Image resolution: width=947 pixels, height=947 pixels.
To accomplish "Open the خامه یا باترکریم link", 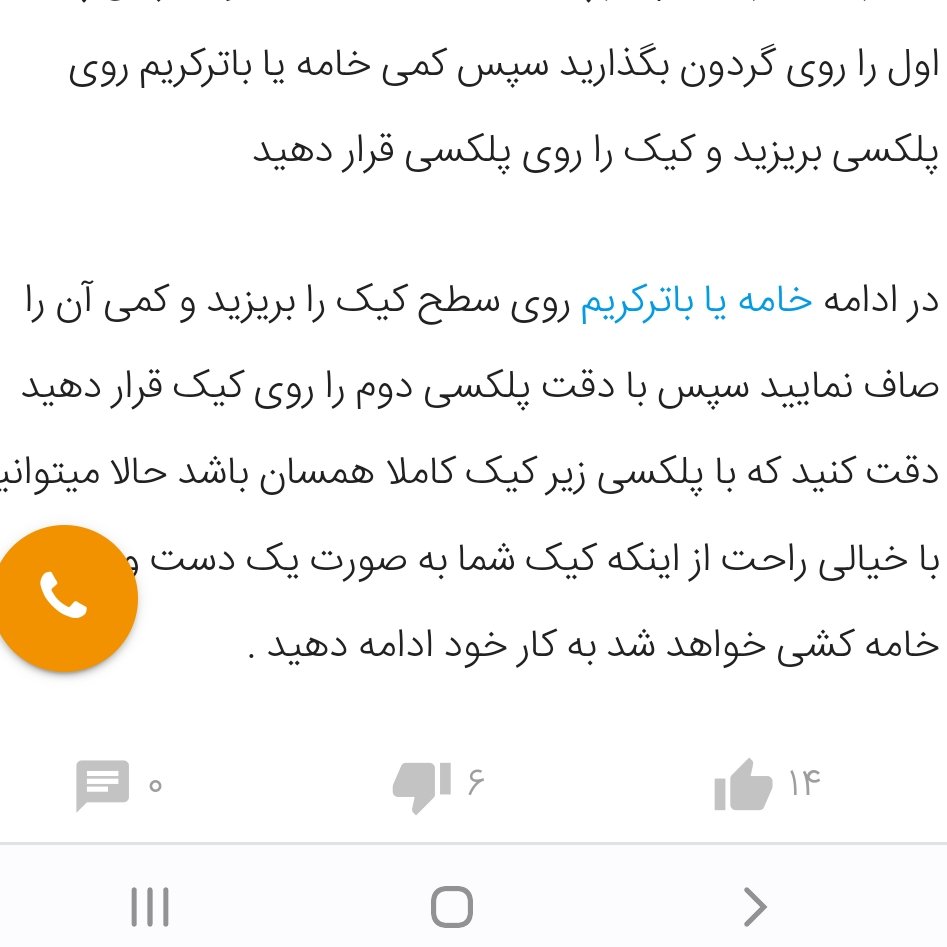I will 696,302.
